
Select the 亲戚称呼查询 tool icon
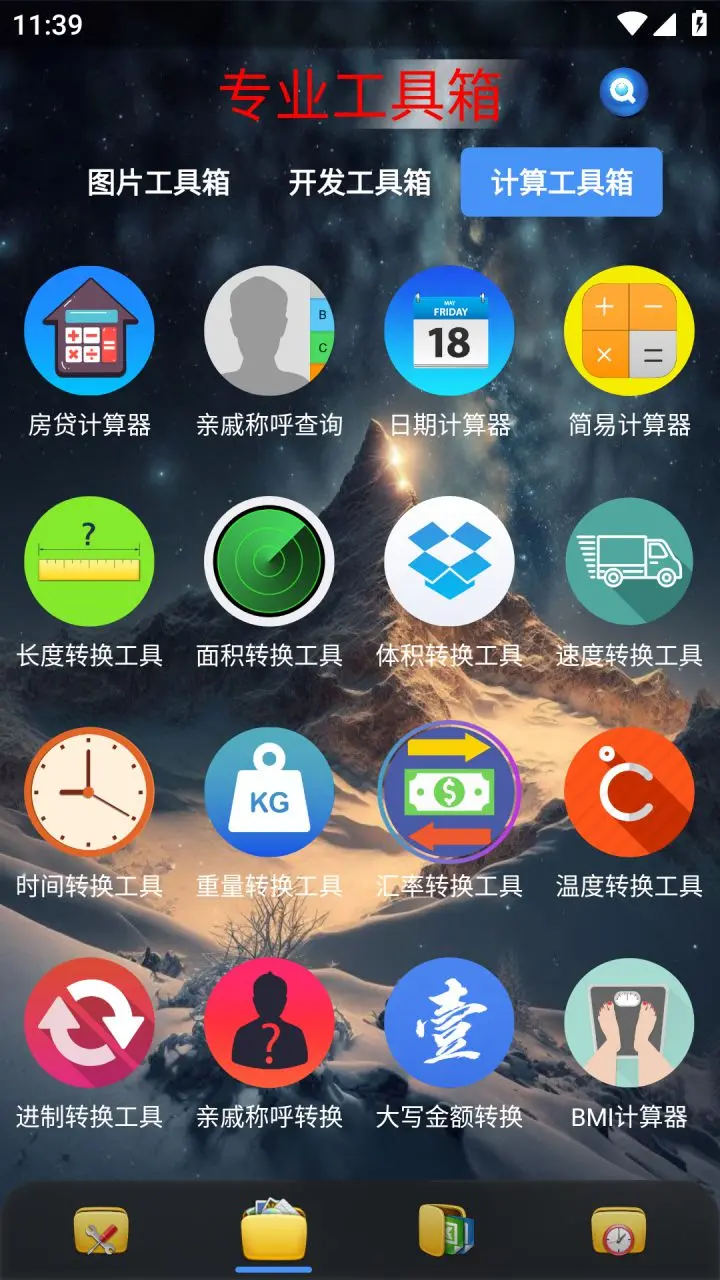click(269, 330)
